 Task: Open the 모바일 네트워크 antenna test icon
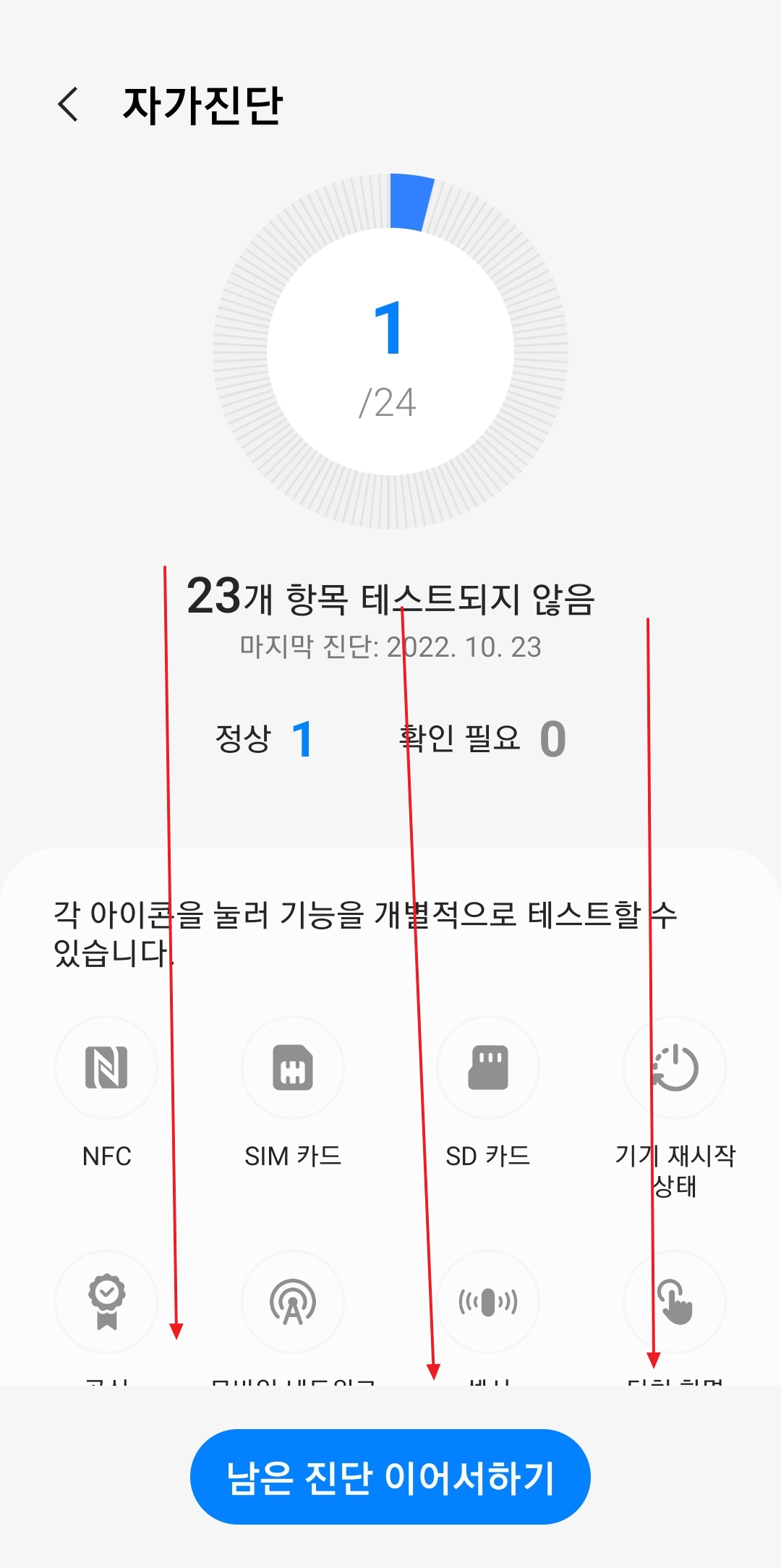[x=292, y=1302]
